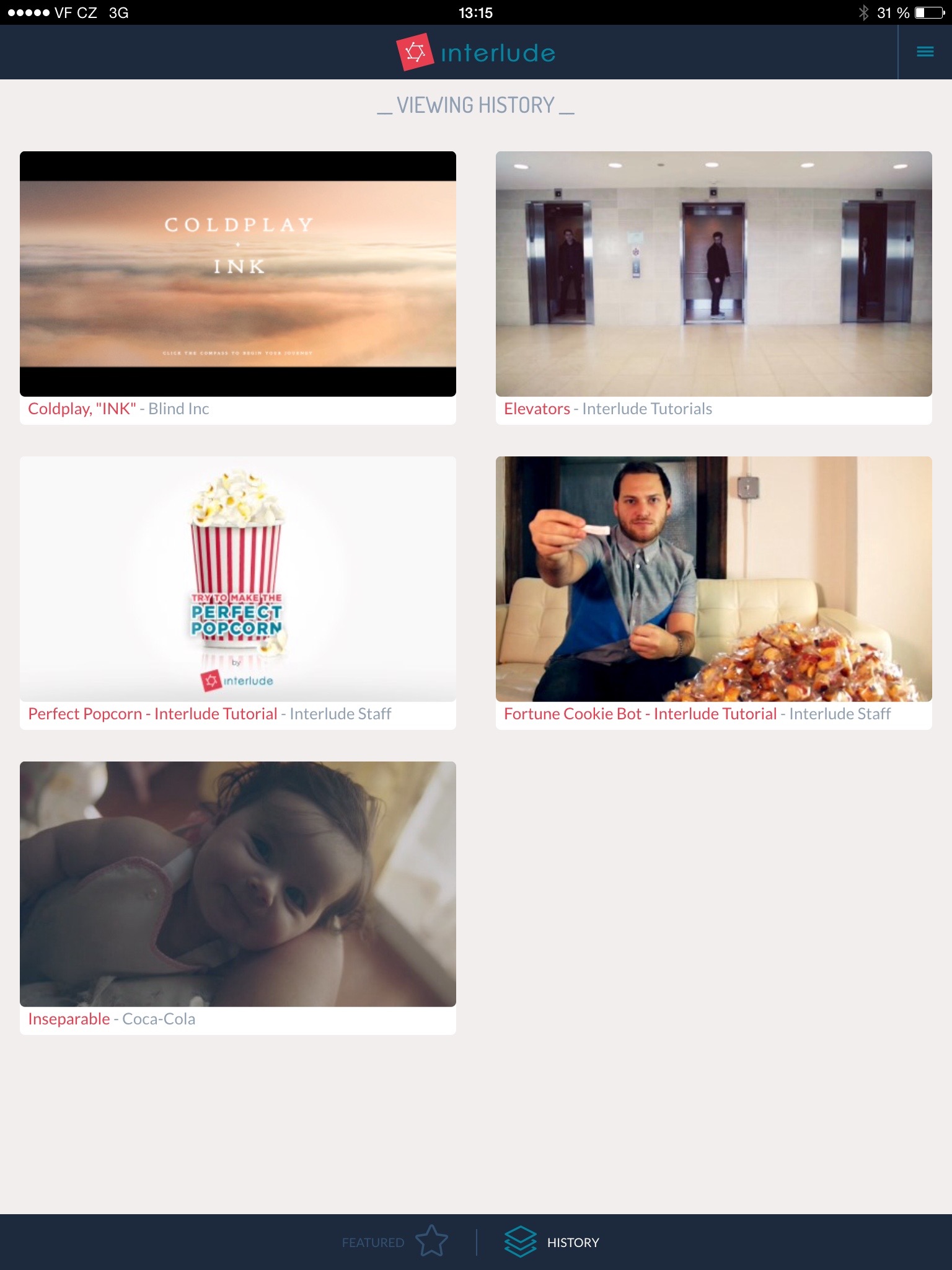Watch the Fortune Cookie Bot tutorial
Image resolution: width=952 pixels, height=1270 pixels.
point(713,579)
